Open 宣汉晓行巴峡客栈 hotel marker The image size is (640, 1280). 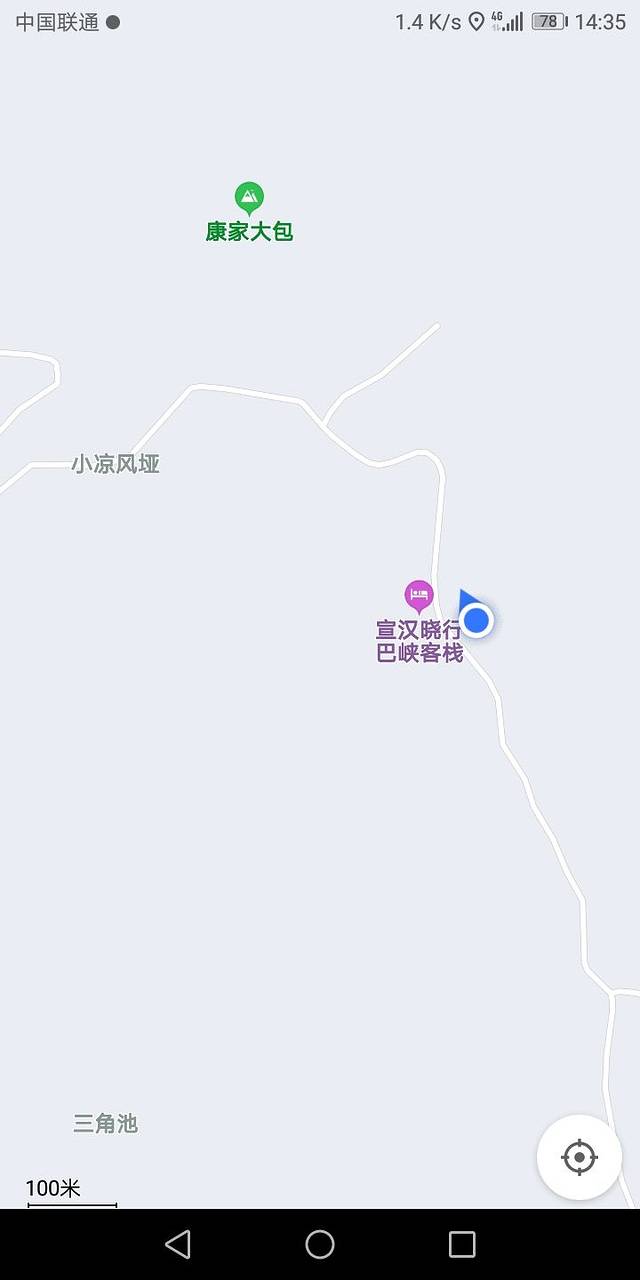pos(419,596)
